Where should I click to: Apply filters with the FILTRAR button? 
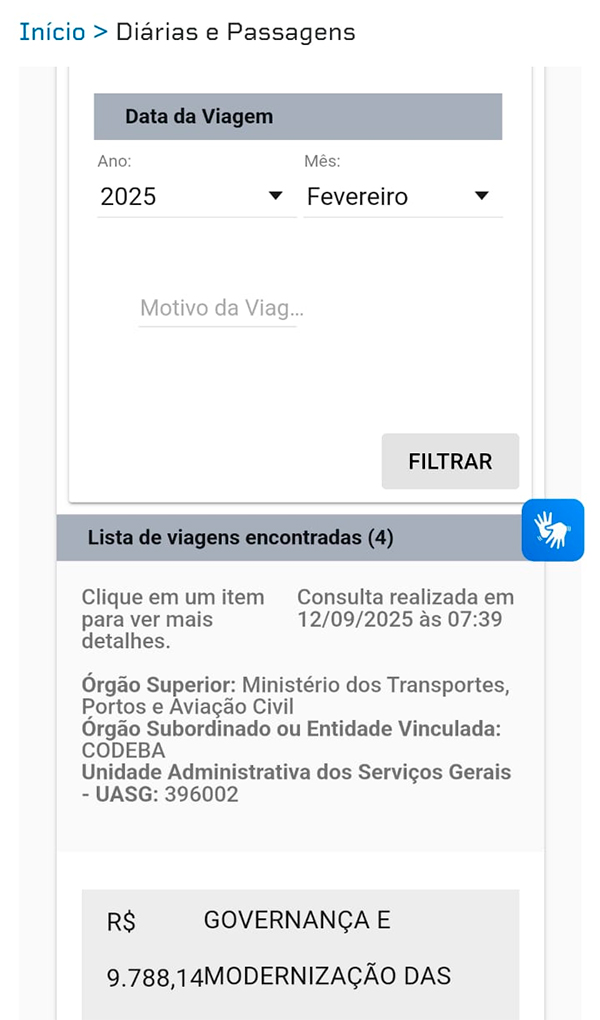(x=450, y=461)
